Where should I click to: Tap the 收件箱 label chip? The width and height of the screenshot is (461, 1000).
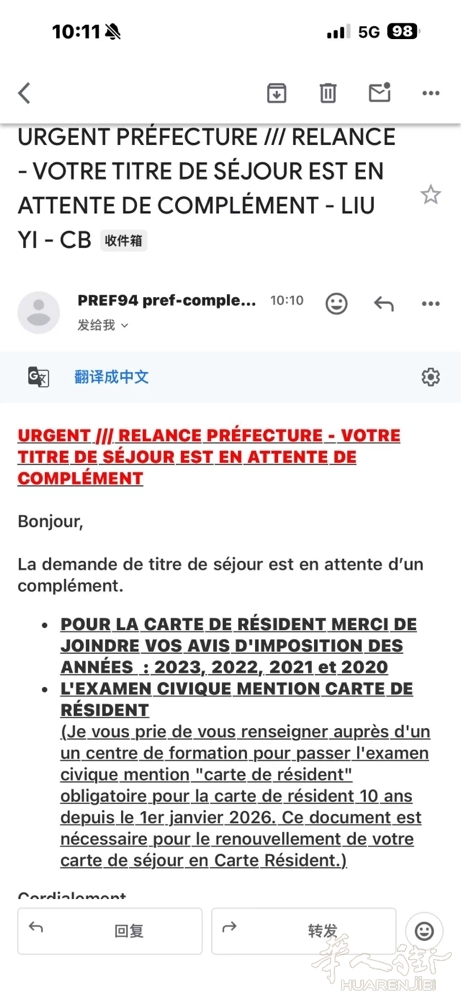(124, 240)
